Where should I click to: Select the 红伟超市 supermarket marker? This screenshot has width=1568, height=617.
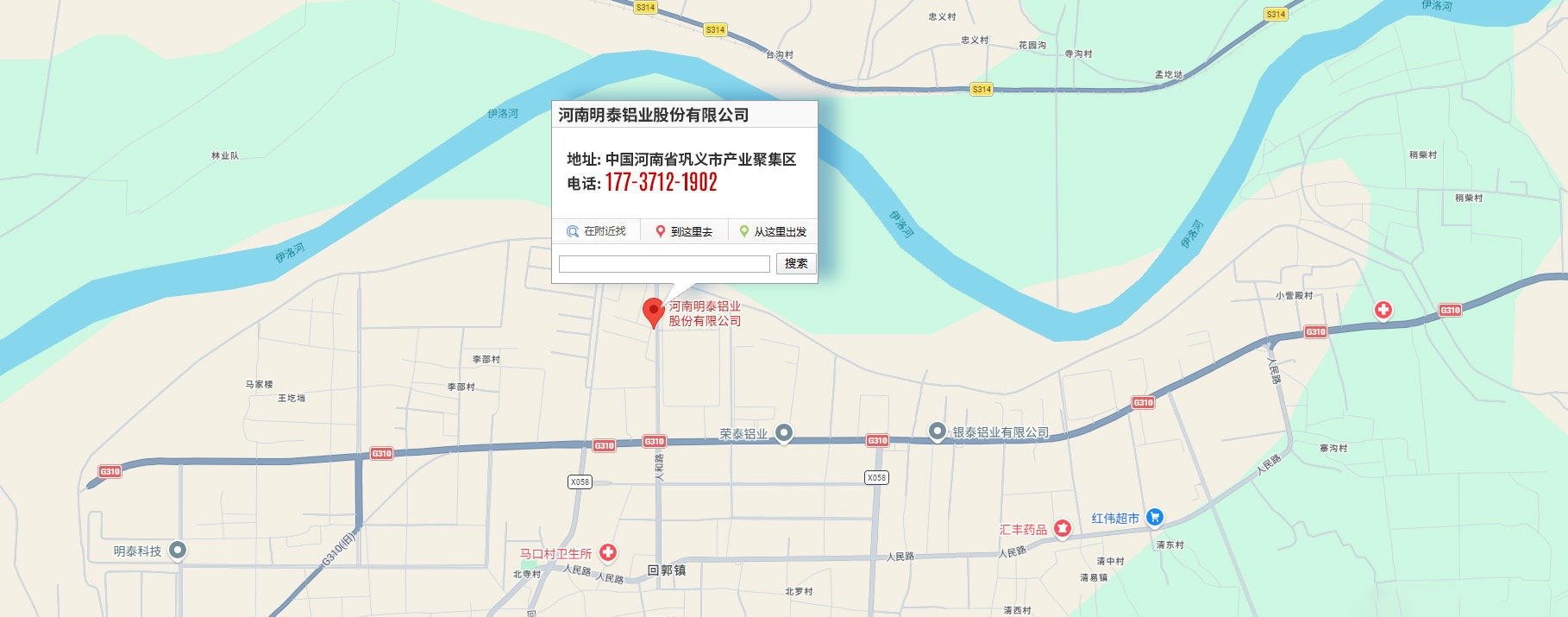click(1154, 517)
